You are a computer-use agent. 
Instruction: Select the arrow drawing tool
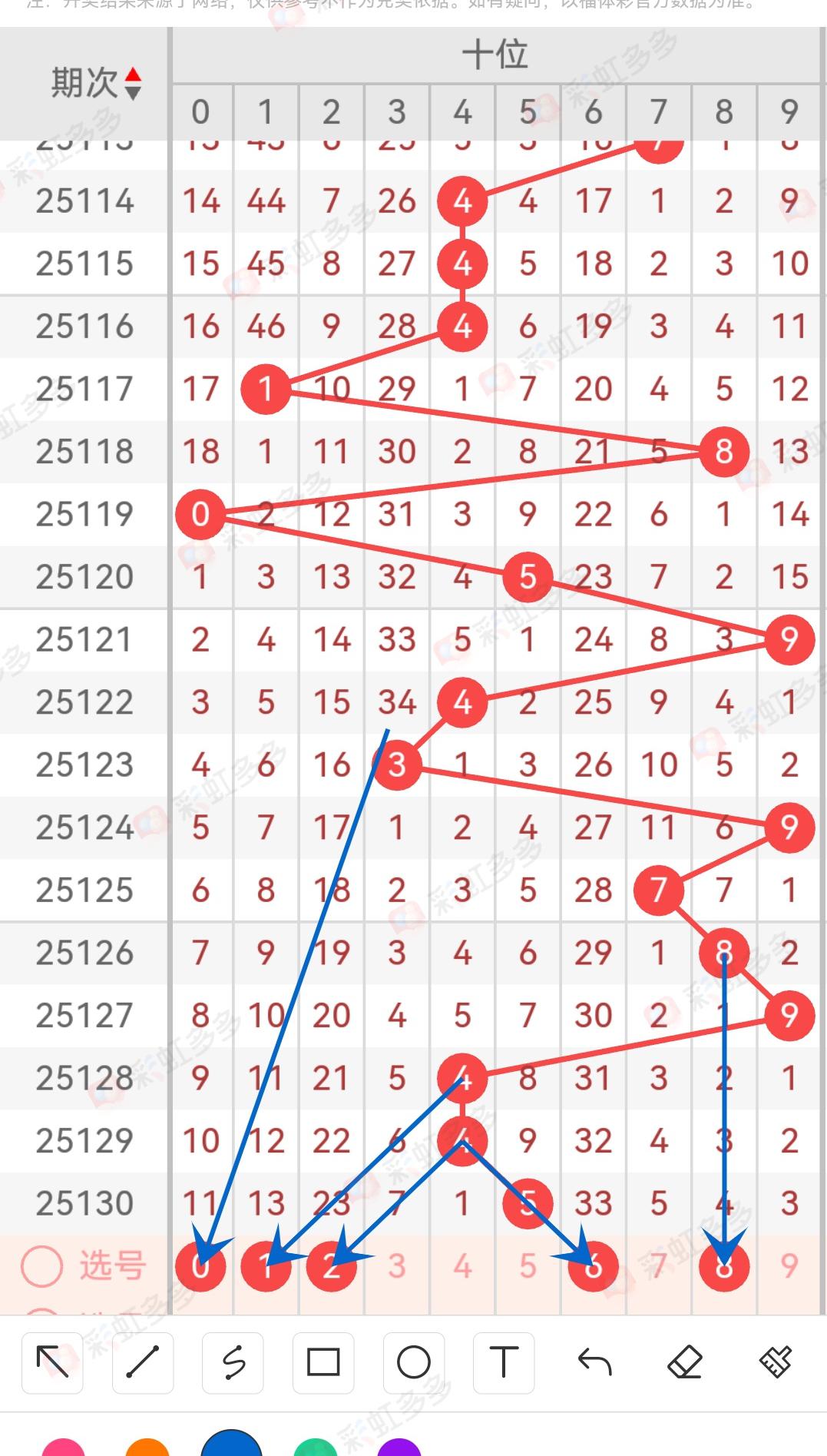tap(52, 1363)
